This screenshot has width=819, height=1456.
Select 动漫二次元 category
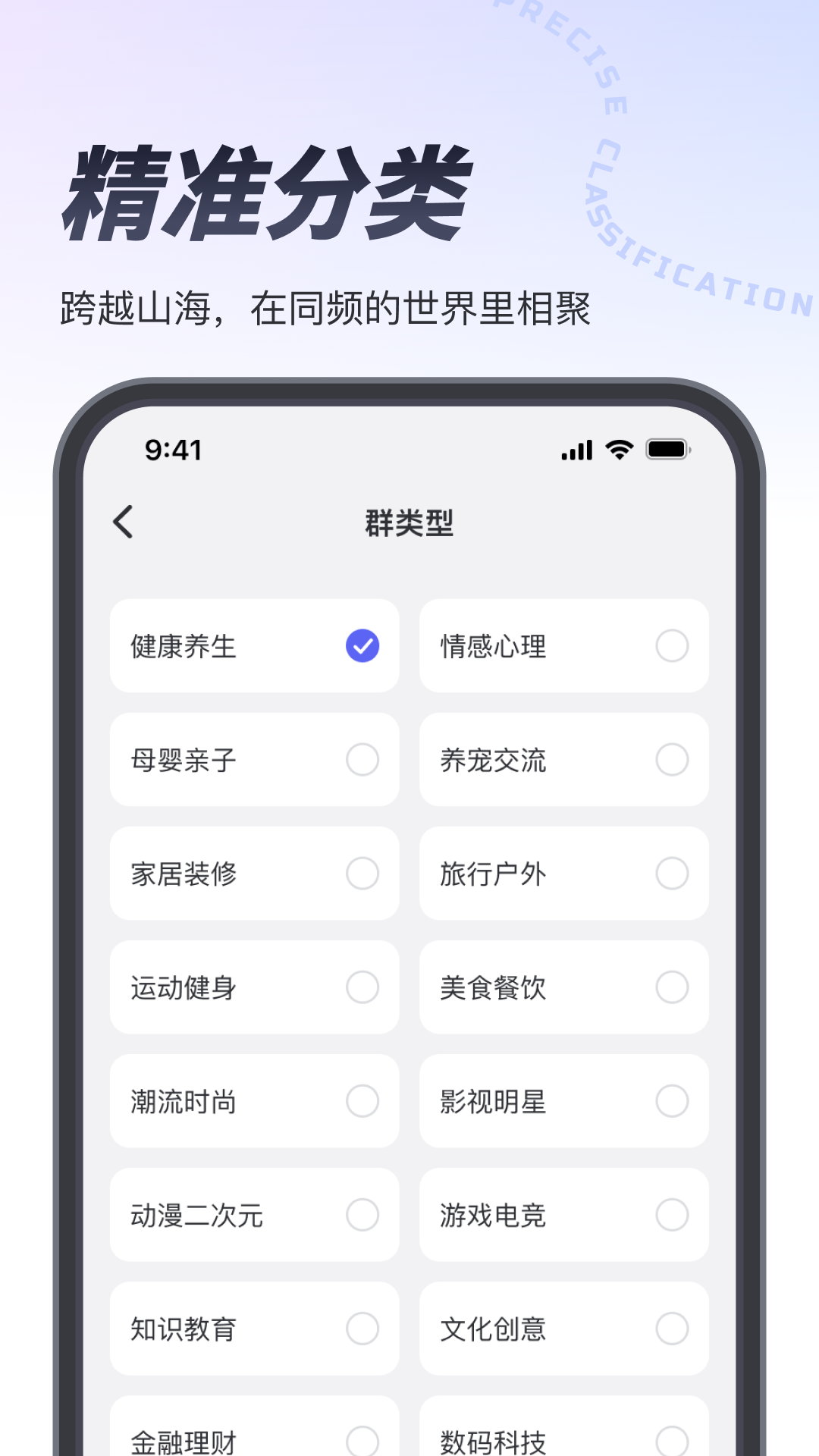pyautogui.click(x=253, y=1216)
